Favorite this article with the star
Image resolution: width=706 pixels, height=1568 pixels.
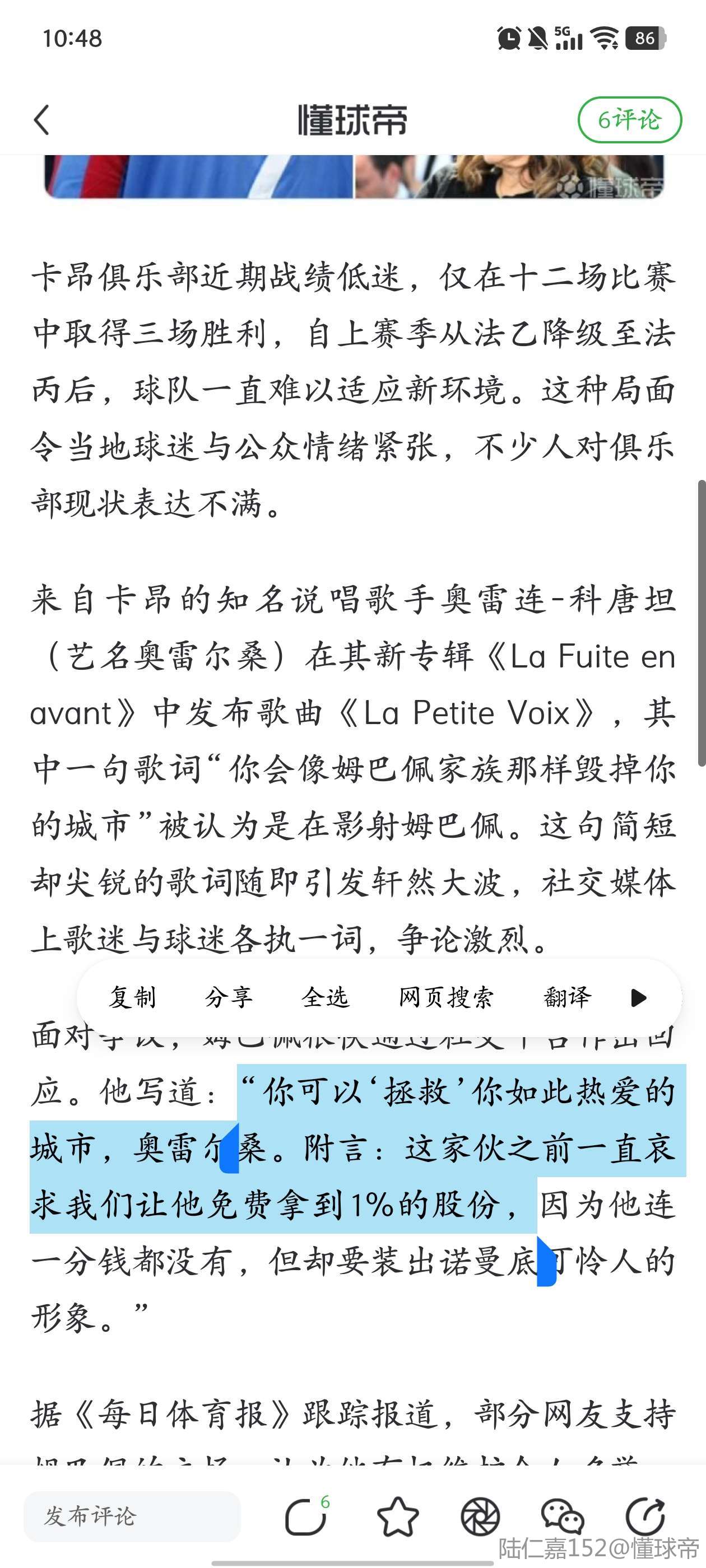point(398,1517)
